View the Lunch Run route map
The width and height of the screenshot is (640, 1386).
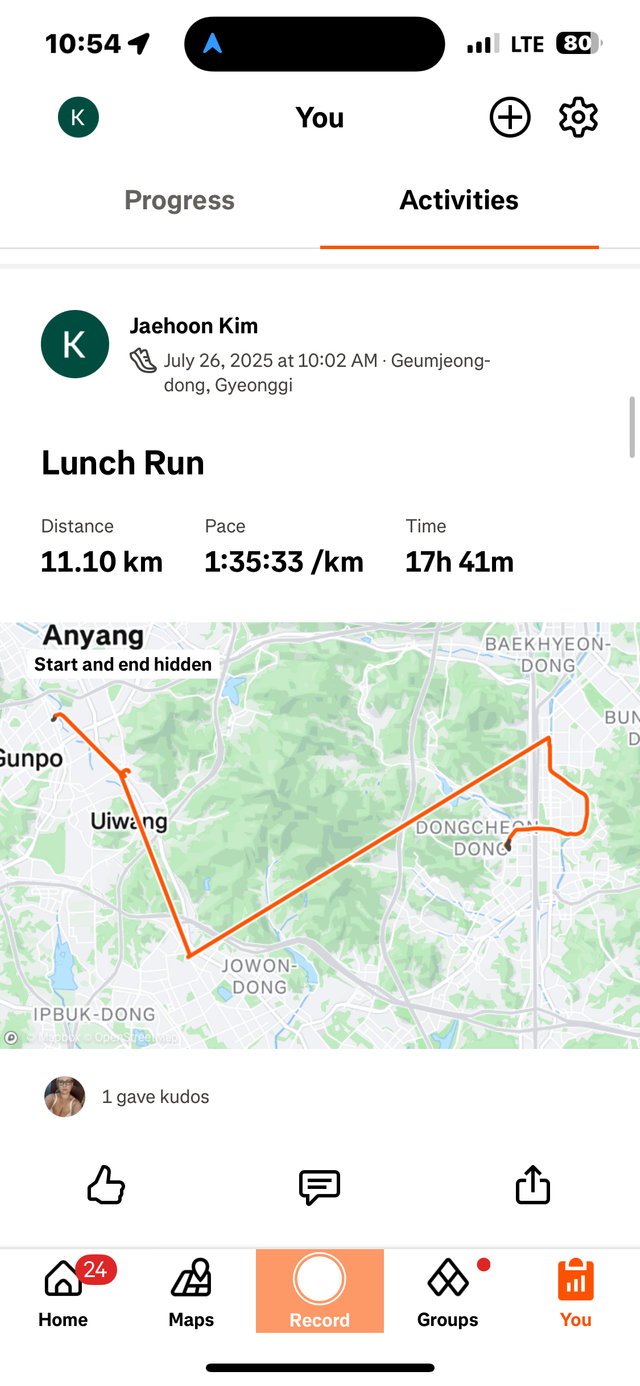[x=320, y=835]
